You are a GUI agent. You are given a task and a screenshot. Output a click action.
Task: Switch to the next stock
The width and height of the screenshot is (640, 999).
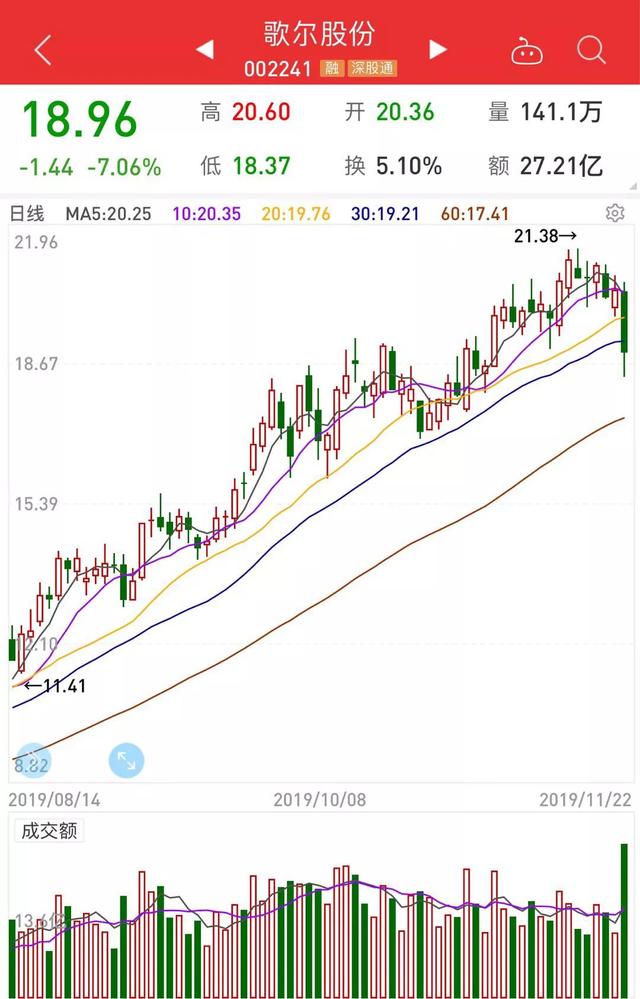437,49
